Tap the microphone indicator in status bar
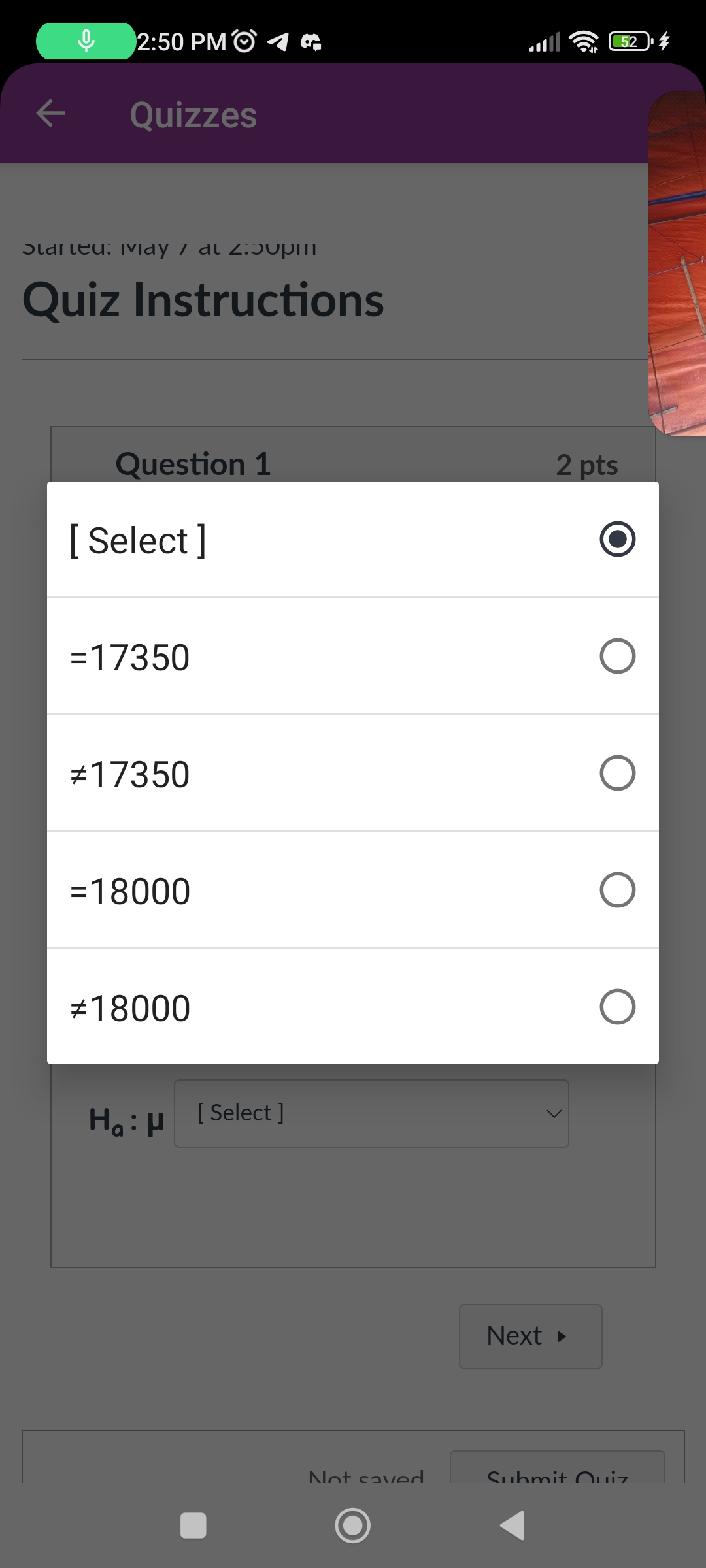Viewport: 706px width, 1568px height. [x=85, y=41]
